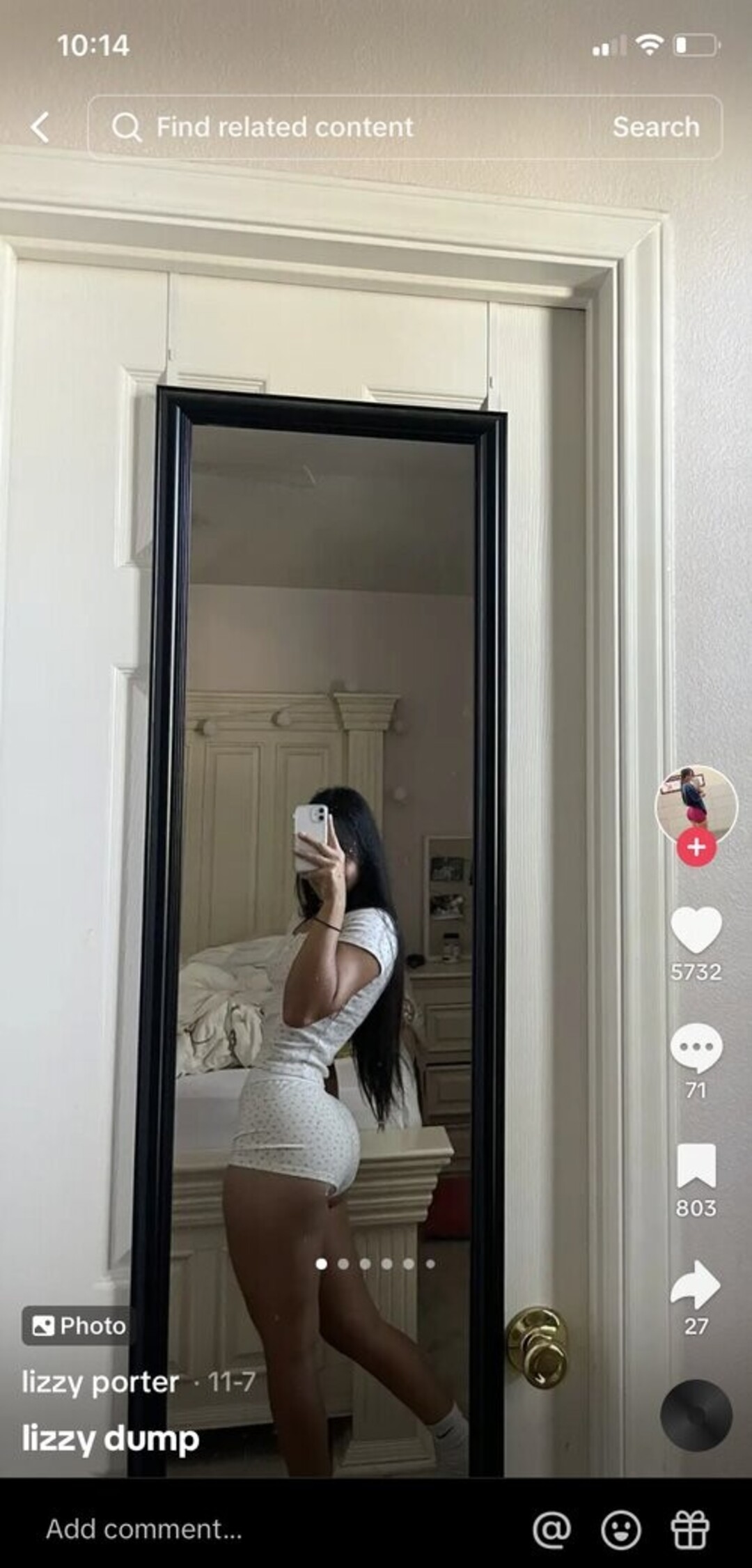Open lizzy porter's profile picture
The width and height of the screenshot is (752, 1568).
[696, 804]
